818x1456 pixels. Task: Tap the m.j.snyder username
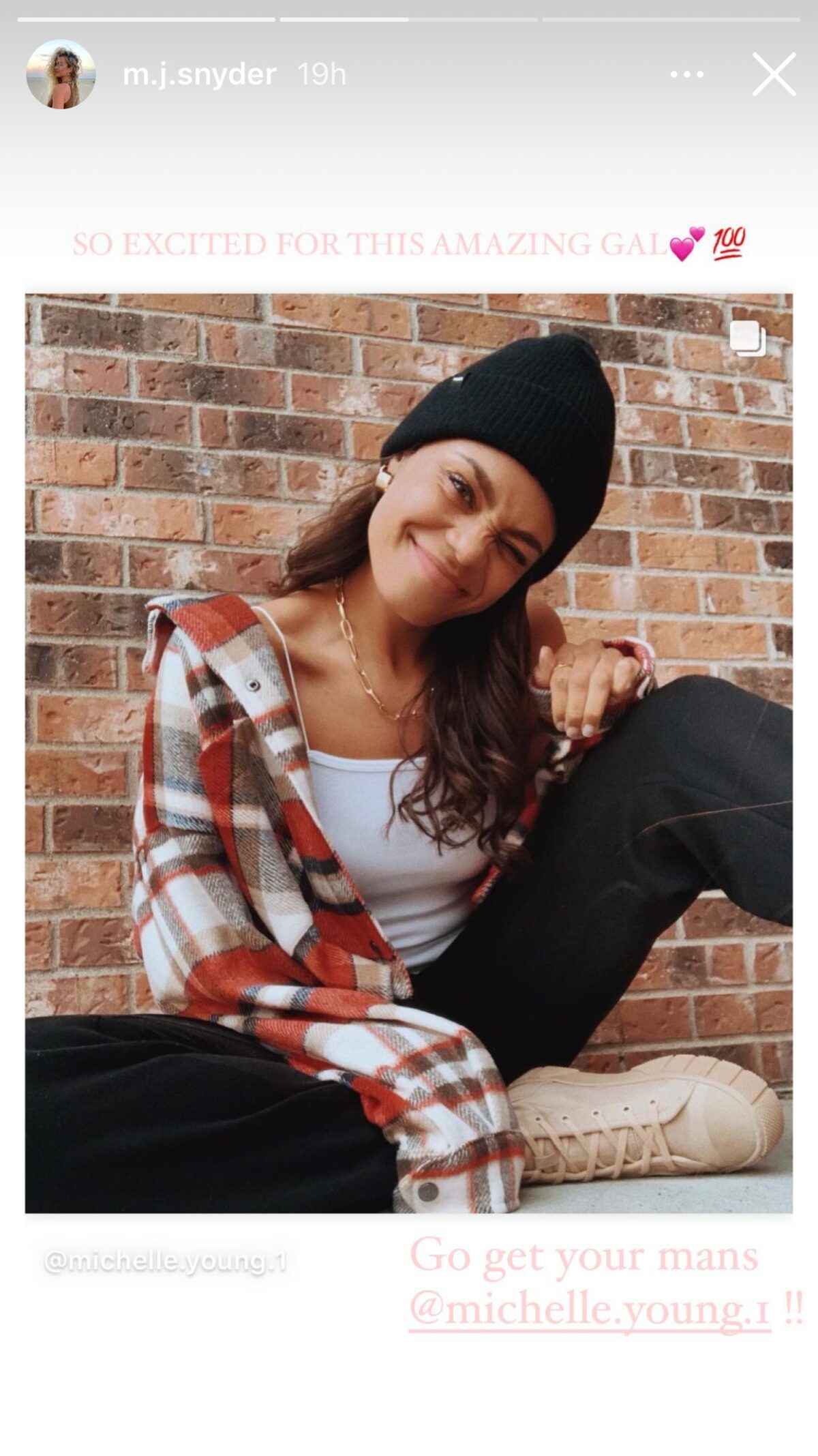pyautogui.click(x=199, y=74)
